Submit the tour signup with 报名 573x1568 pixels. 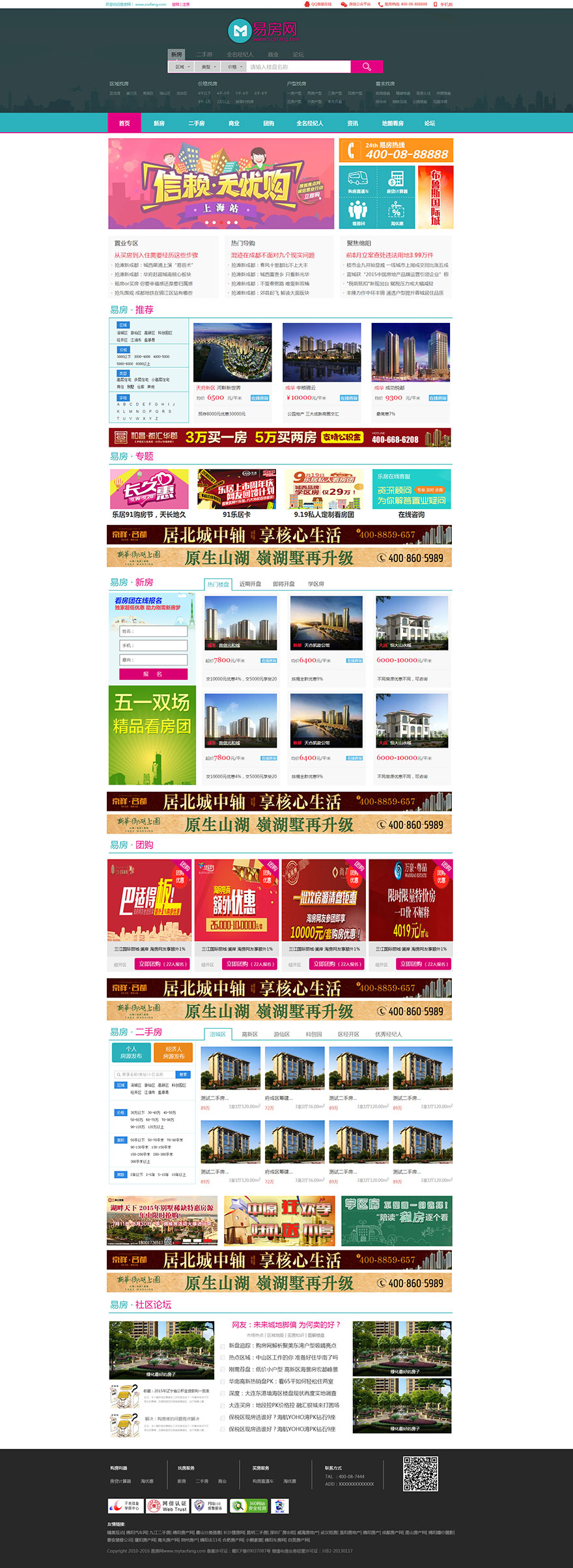[153, 674]
